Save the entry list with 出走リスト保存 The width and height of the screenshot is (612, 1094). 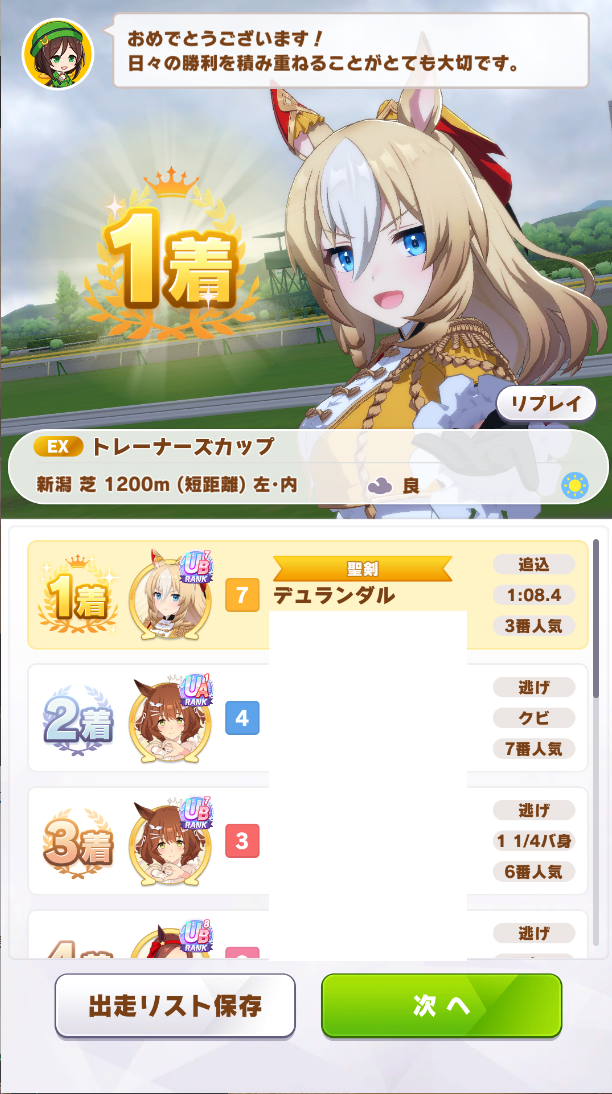tap(175, 1006)
